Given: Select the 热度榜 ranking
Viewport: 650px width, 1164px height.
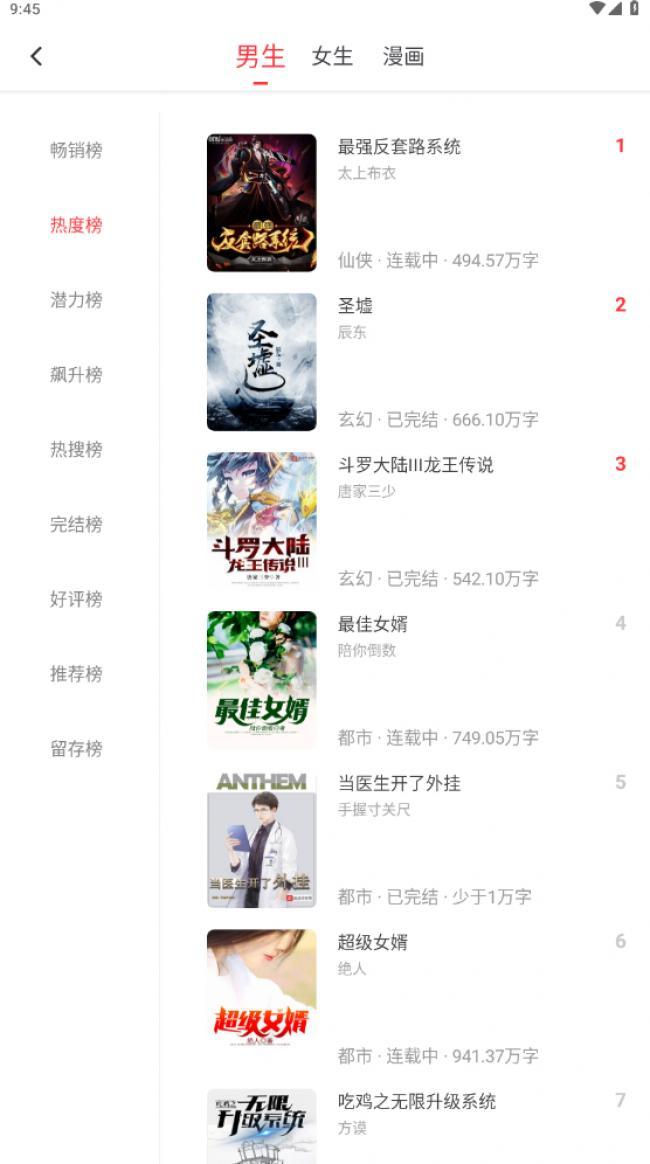Looking at the screenshot, I should click(x=76, y=225).
